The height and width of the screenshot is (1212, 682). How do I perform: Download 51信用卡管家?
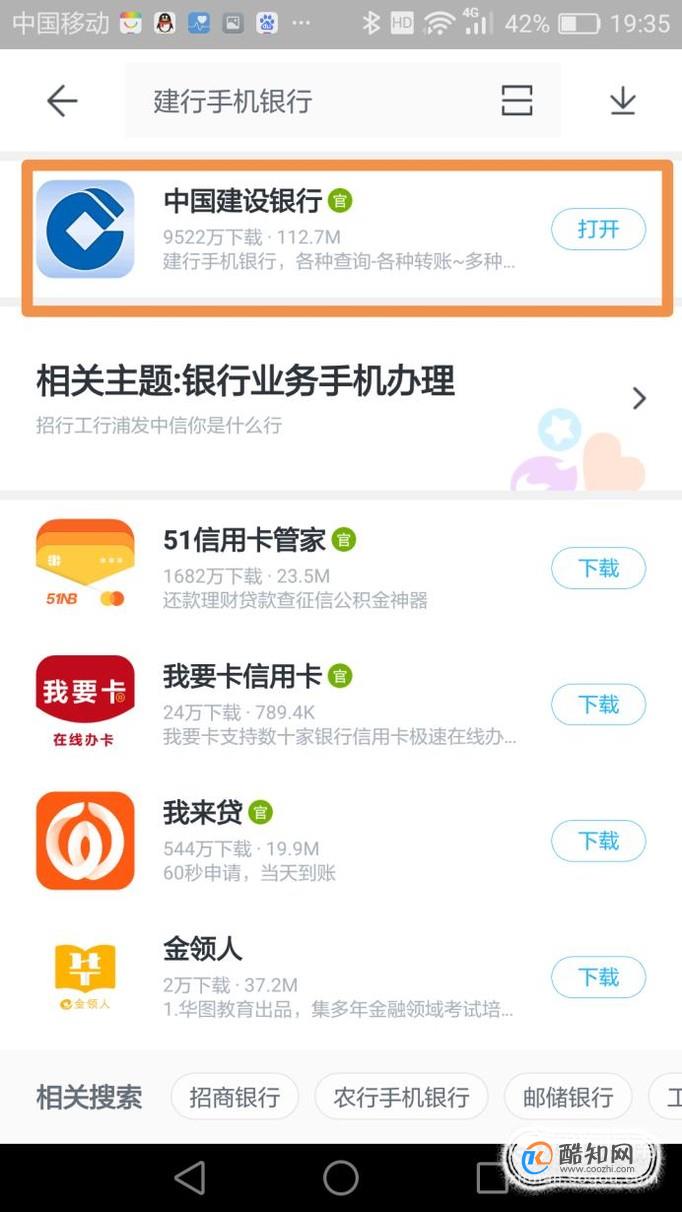tap(598, 569)
